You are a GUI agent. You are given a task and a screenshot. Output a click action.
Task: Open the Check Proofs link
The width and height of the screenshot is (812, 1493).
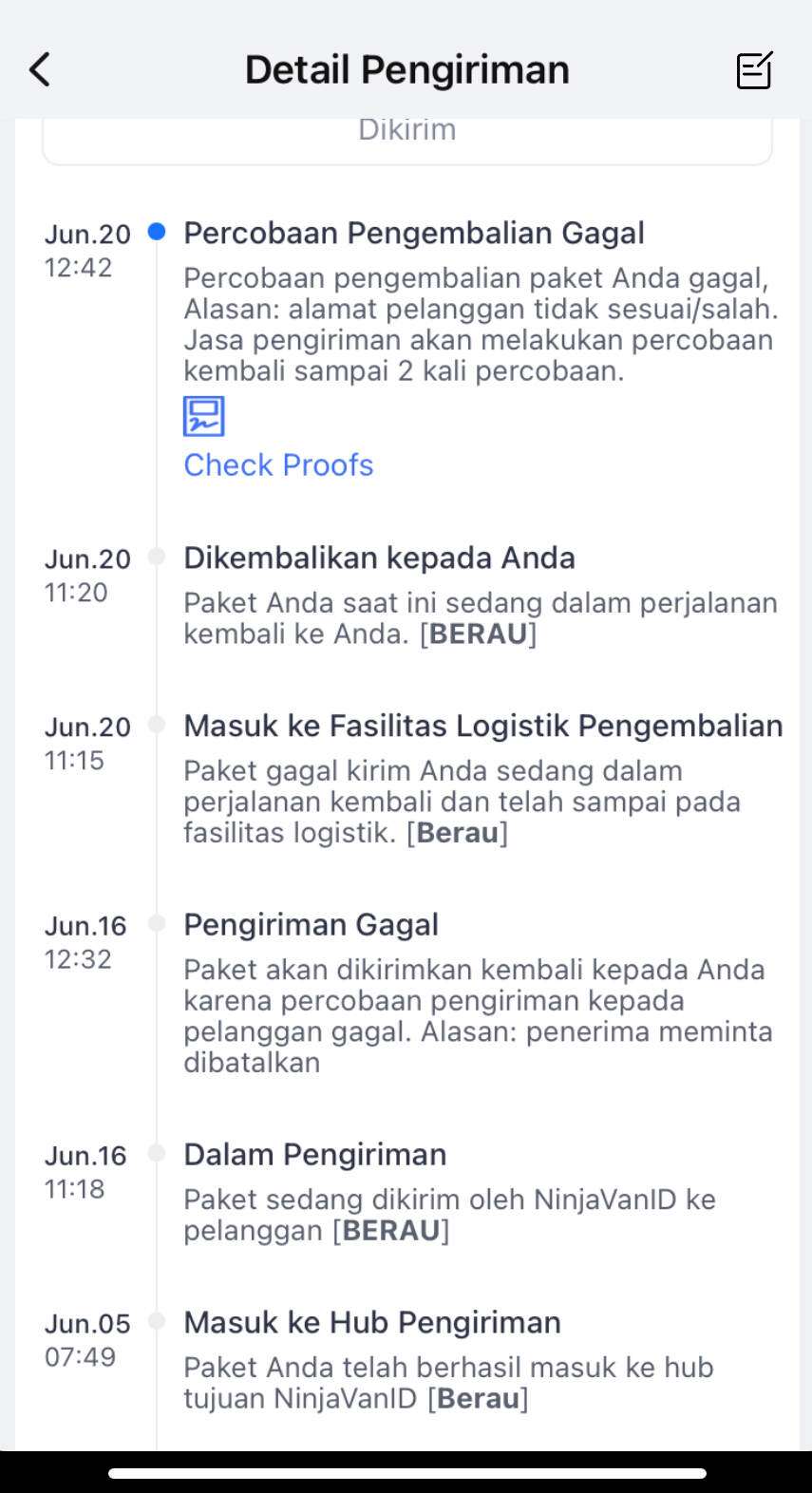click(x=278, y=464)
